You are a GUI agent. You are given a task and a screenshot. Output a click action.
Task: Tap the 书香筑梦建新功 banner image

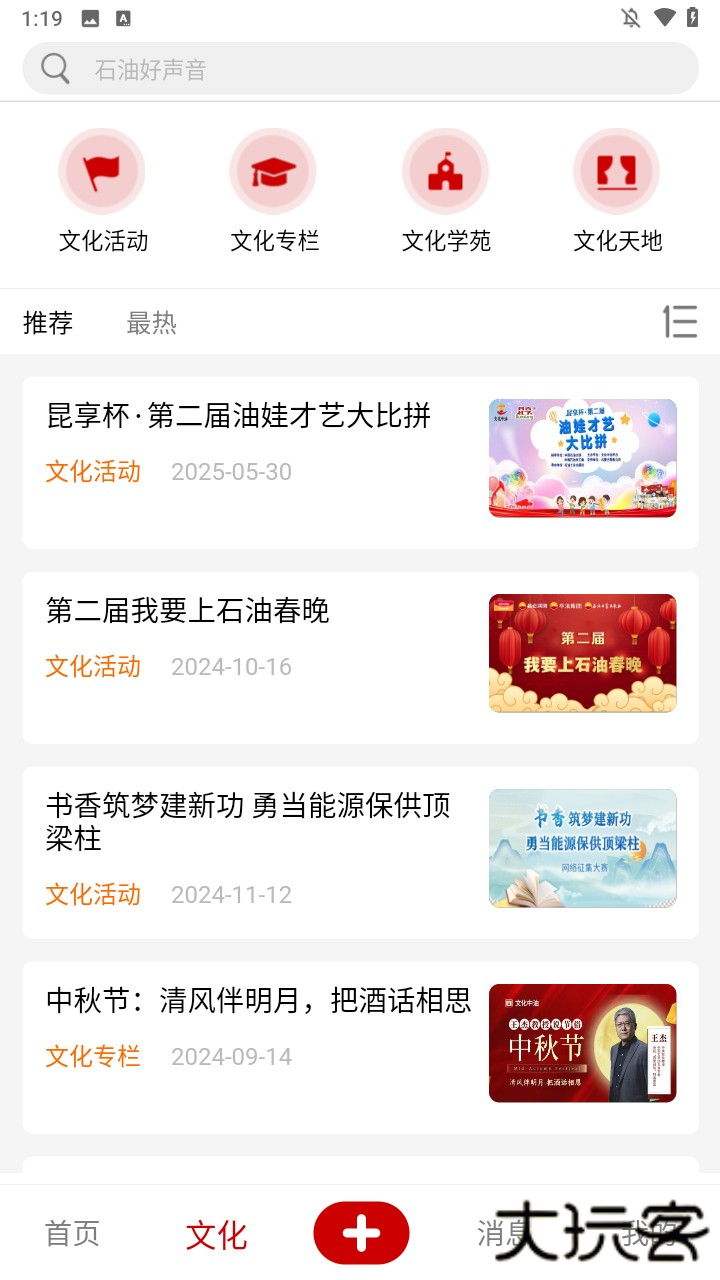click(x=582, y=848)
